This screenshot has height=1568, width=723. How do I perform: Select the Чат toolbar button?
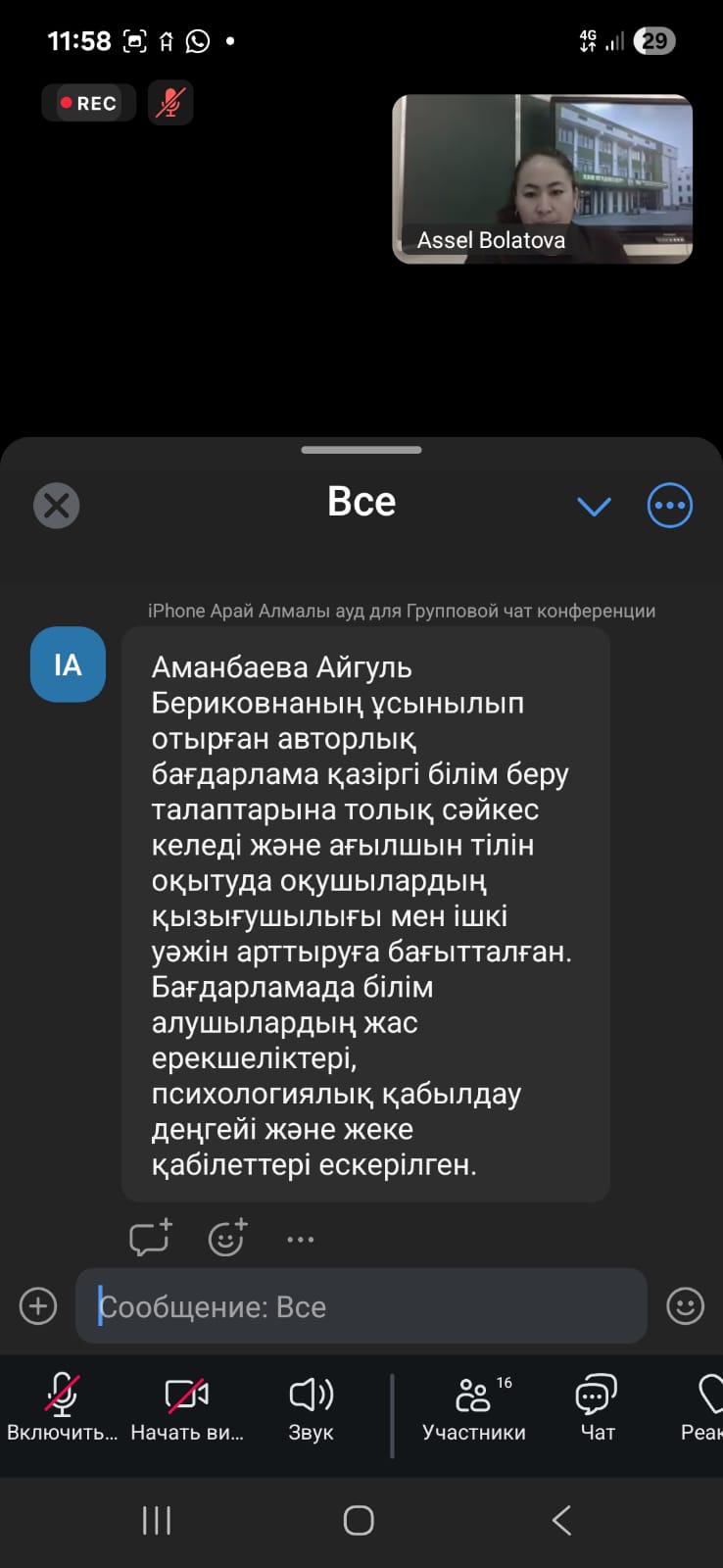597,1406
